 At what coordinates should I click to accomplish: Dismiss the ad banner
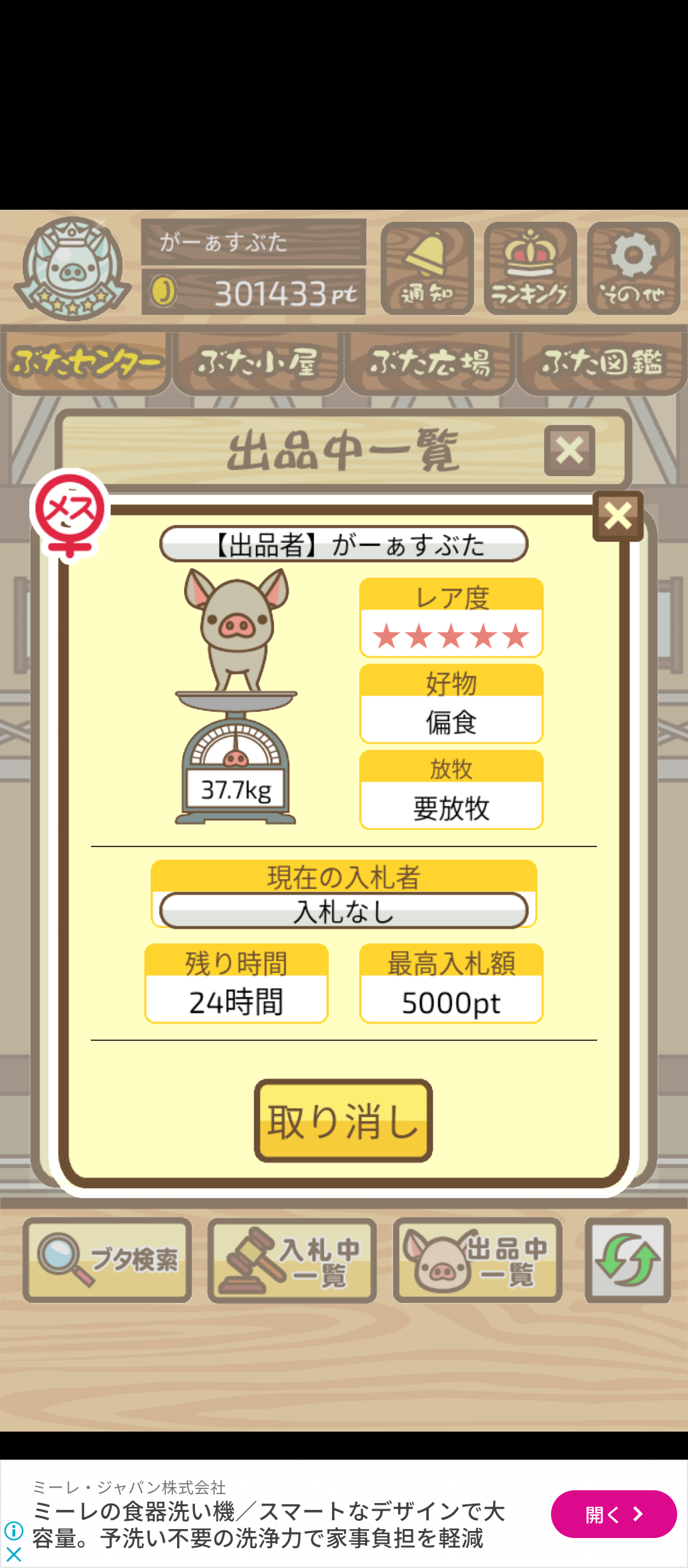click(x=13, y=1555)
